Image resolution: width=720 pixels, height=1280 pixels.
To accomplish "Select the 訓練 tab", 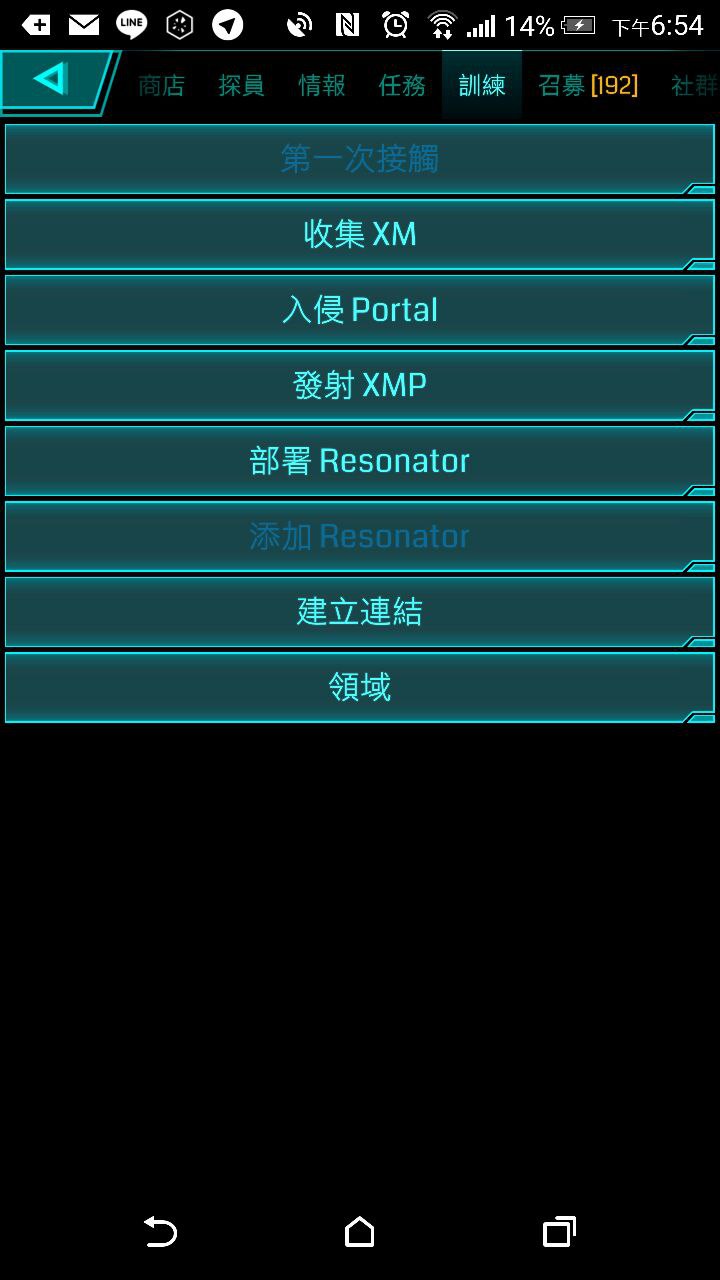I will 482,86.
